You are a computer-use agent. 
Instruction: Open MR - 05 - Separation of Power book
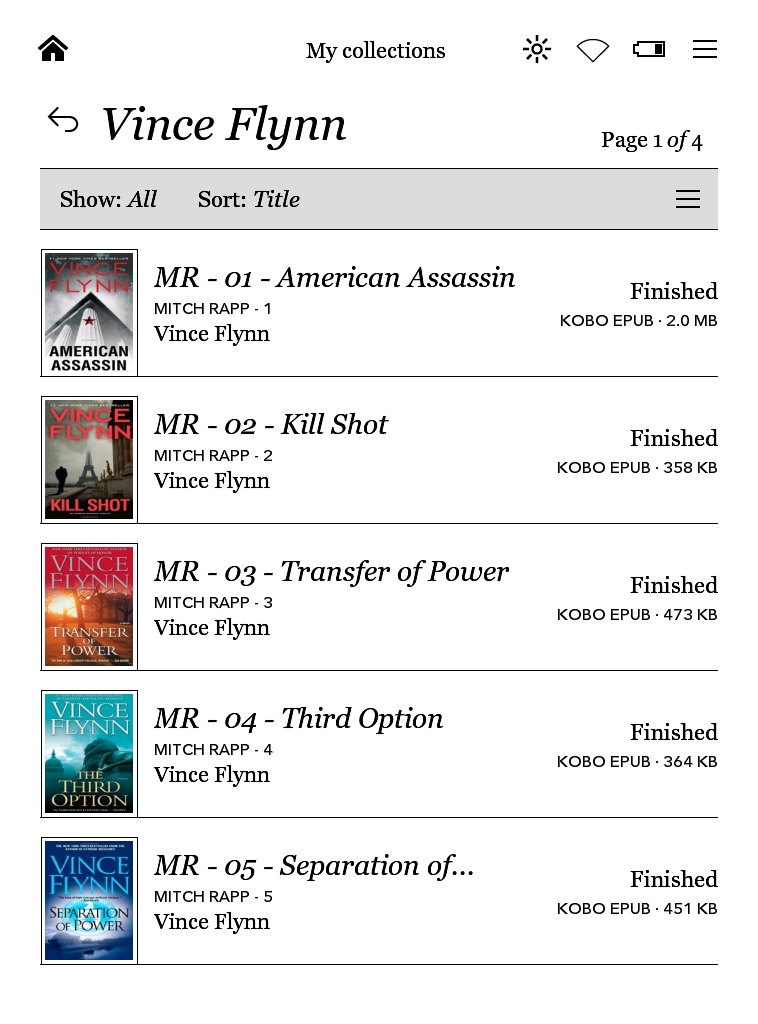click(313, 866)
